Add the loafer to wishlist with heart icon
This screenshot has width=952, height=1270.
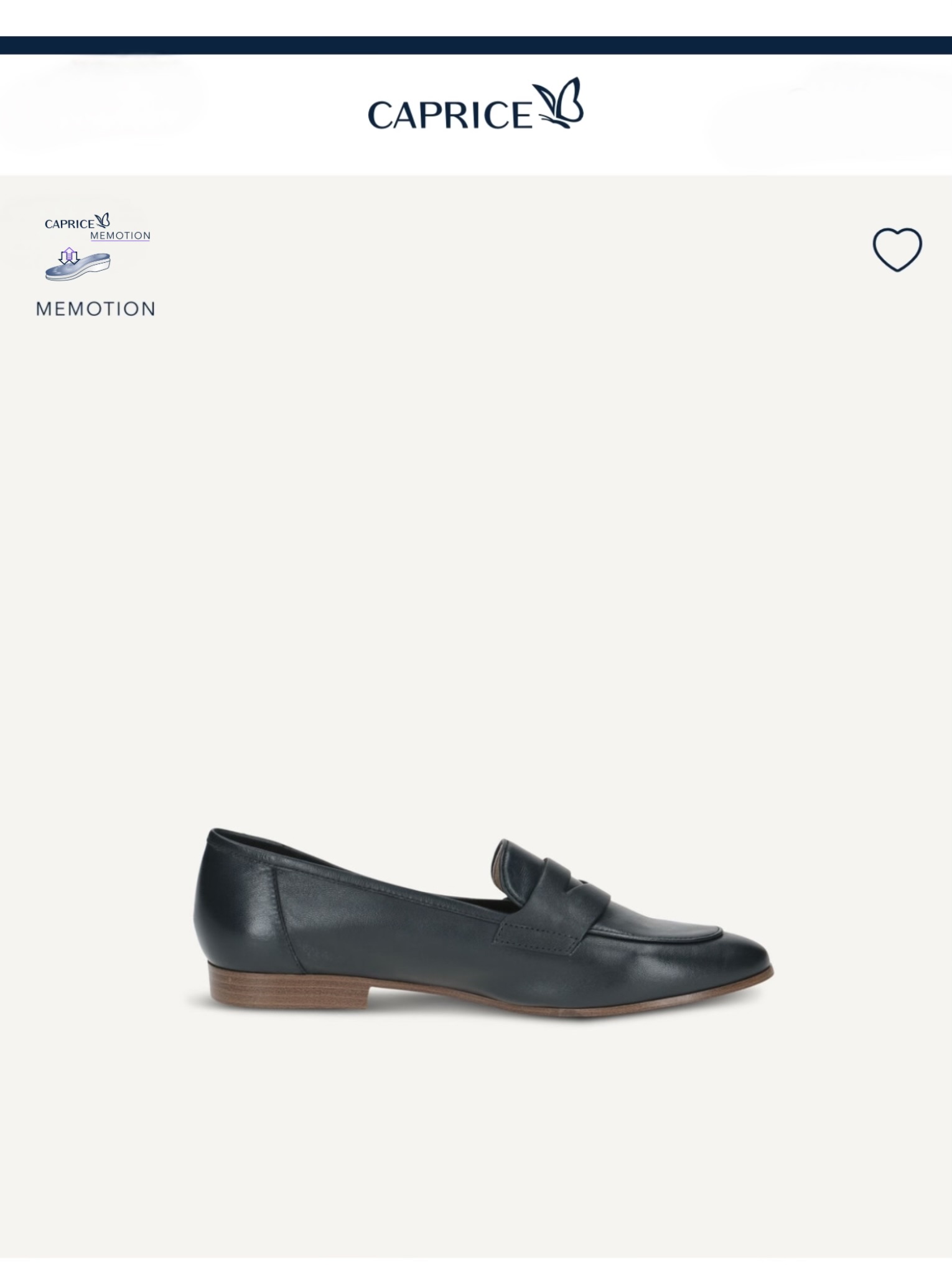[897, 250]
